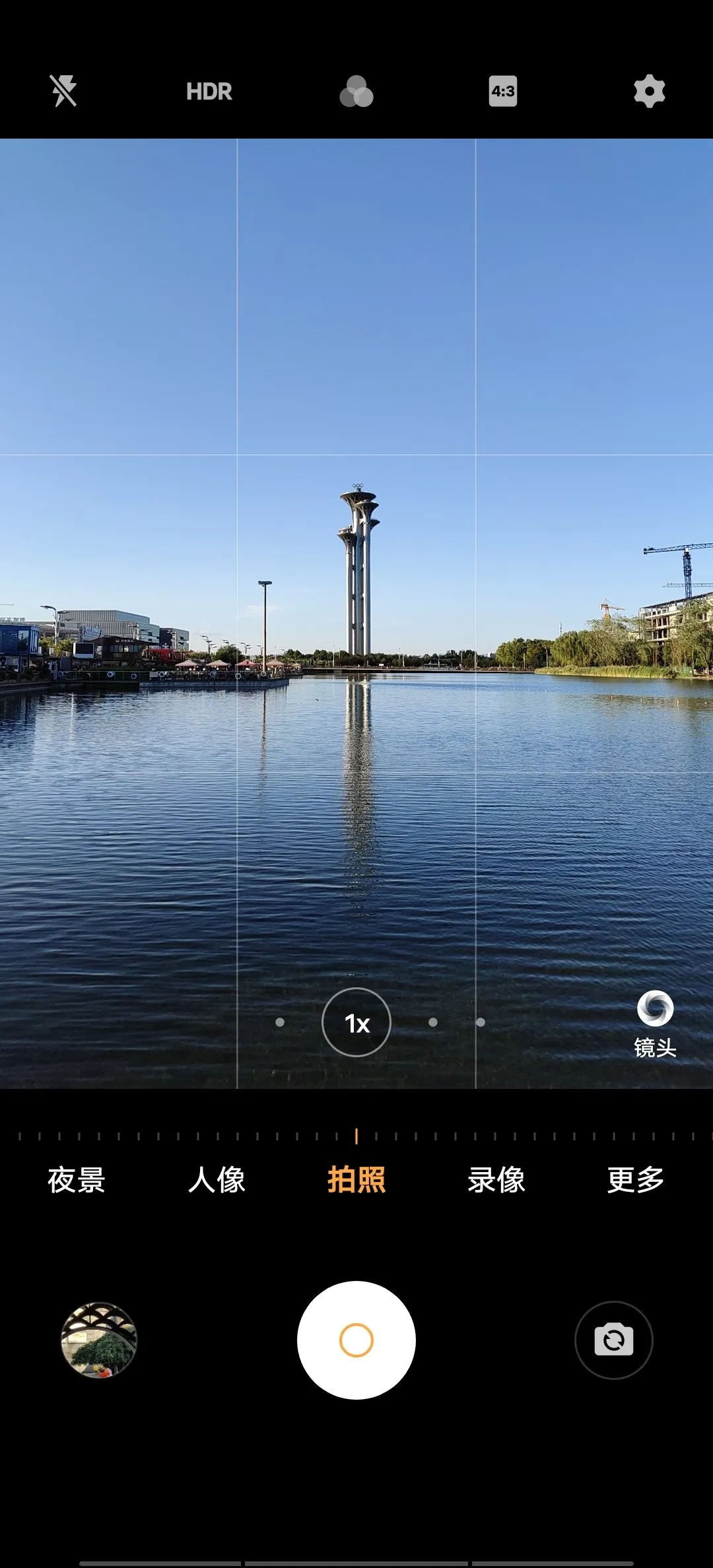Viewport: 713px width, 1568px height.
Task: Open the color filters icon
Action: 356,92
